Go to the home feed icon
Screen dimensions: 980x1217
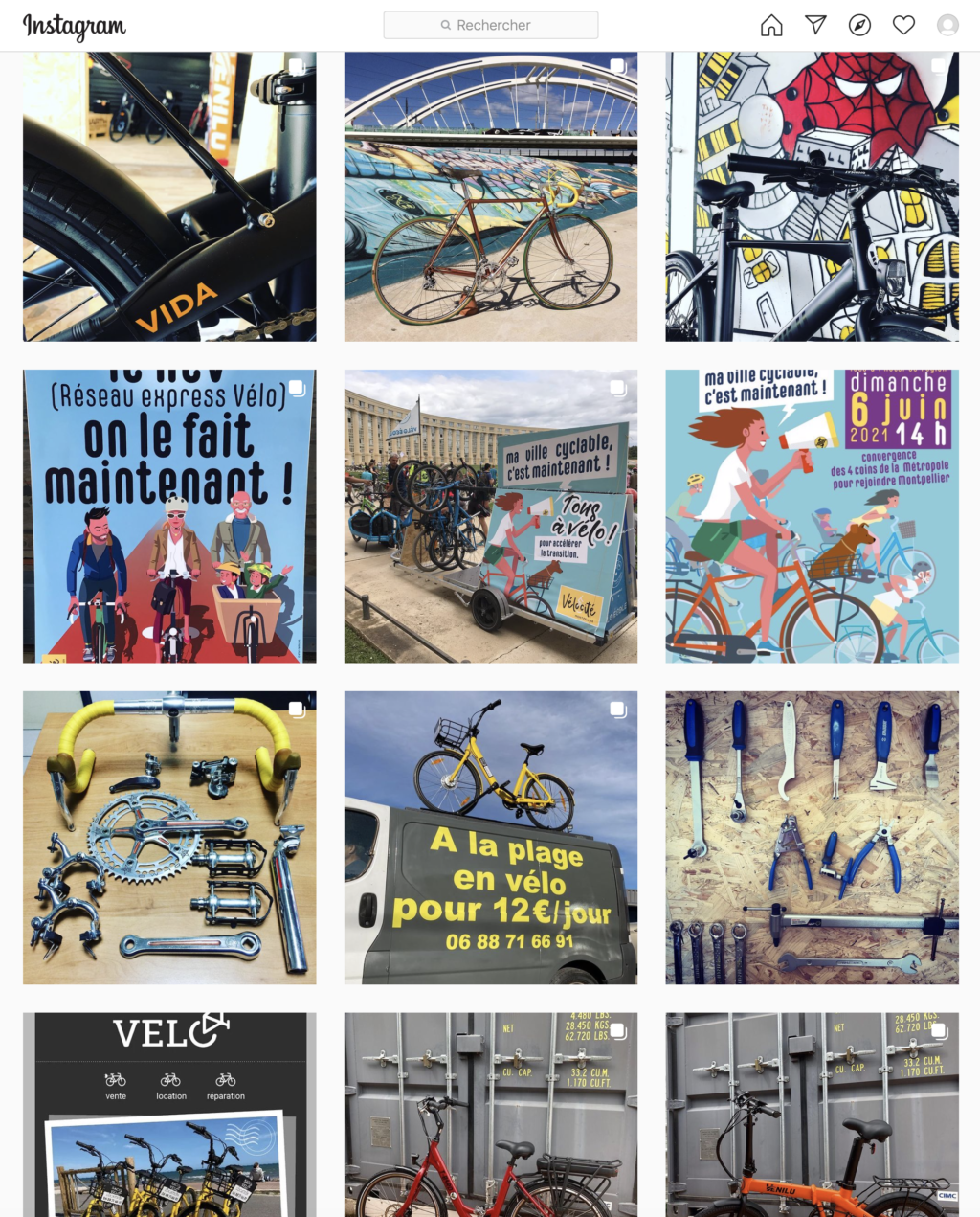[x=771, y=26]
